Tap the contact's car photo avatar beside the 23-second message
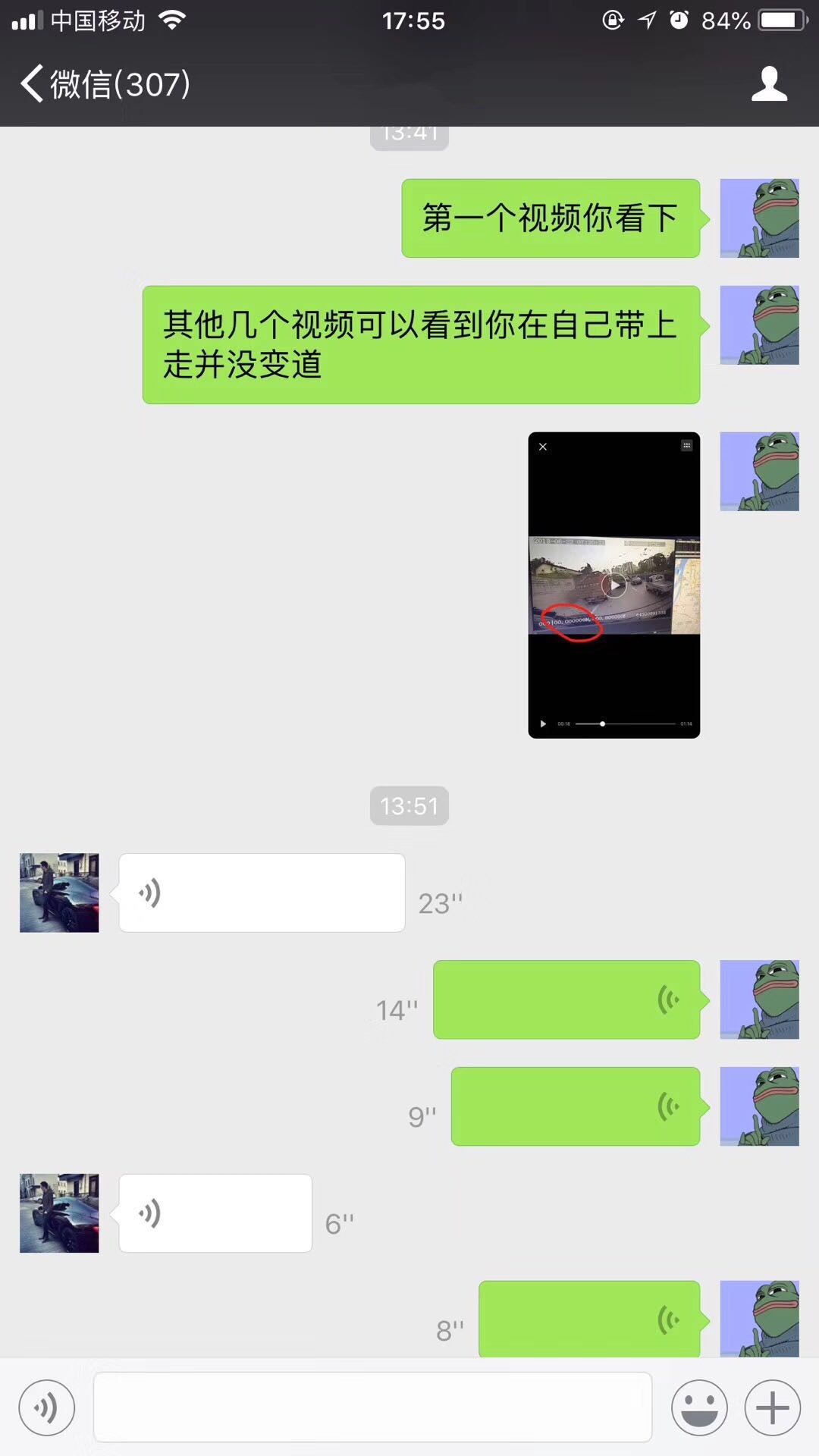Screen dimensions: 819x1456 [x=59, y=893]
